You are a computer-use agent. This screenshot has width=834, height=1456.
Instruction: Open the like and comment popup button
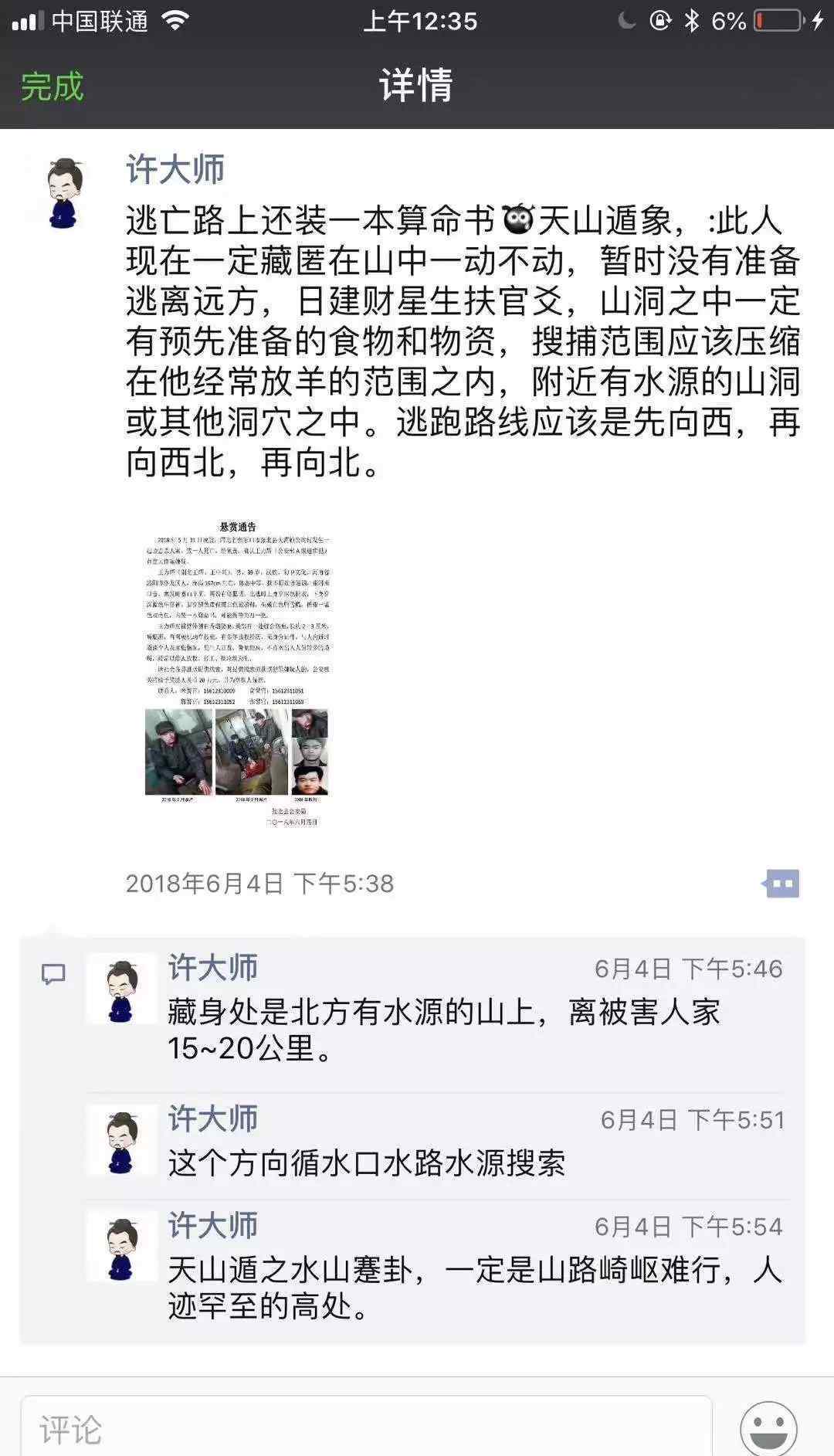tap(781, 883)
